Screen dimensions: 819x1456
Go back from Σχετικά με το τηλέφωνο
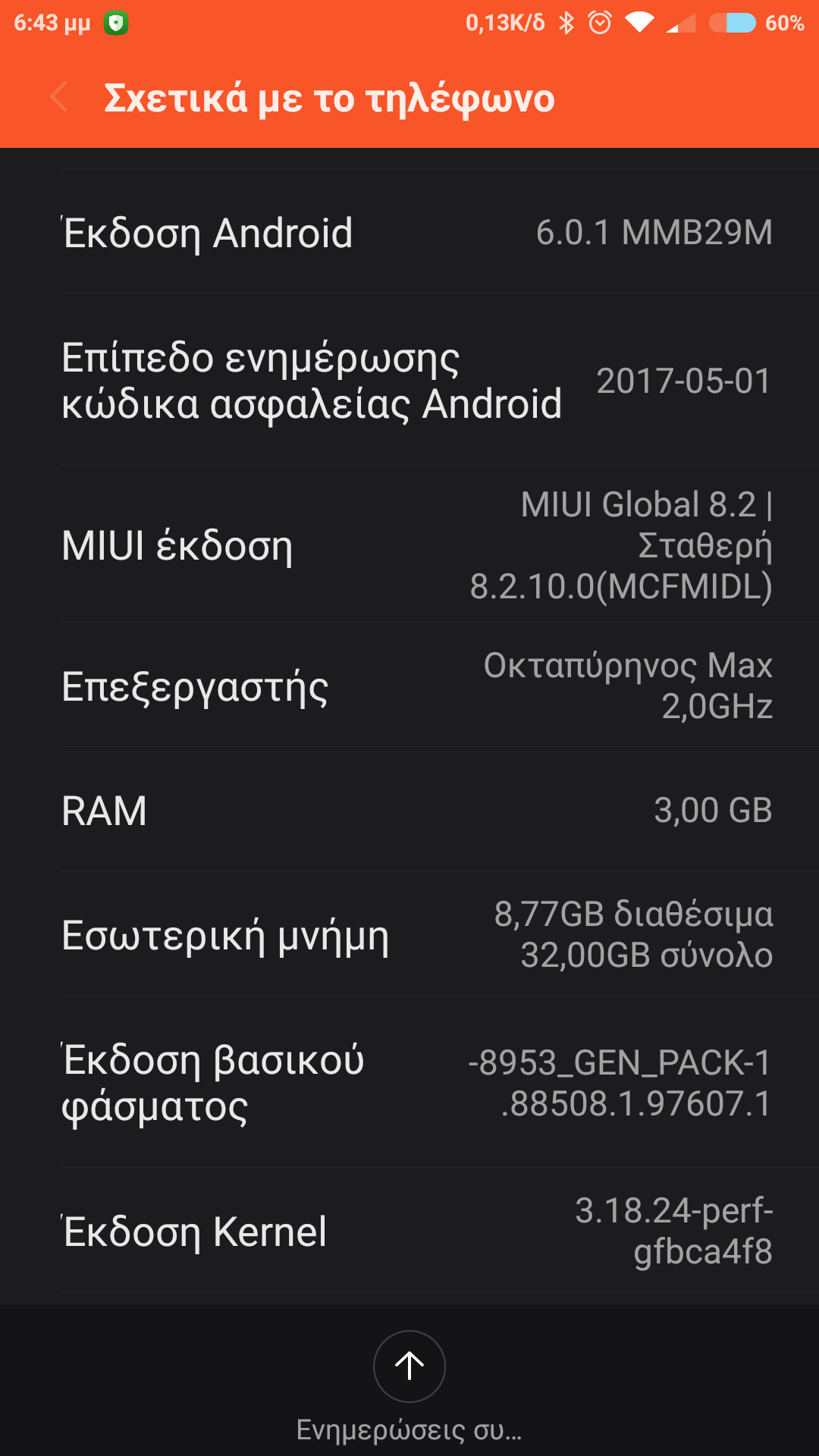[x=59, y=98]
